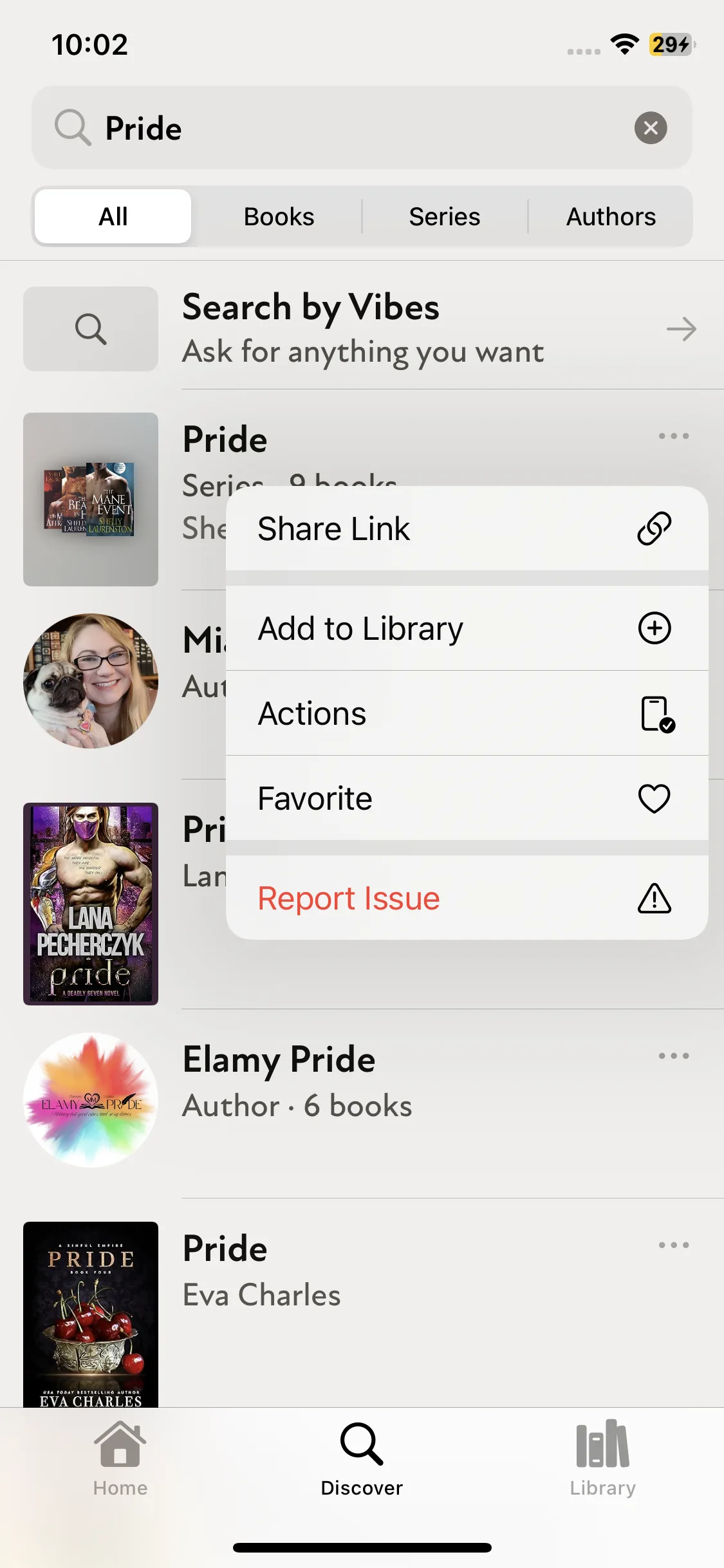Select the All filter tab
This screenshot has width=724, height=1568.
tap(113, 217)
